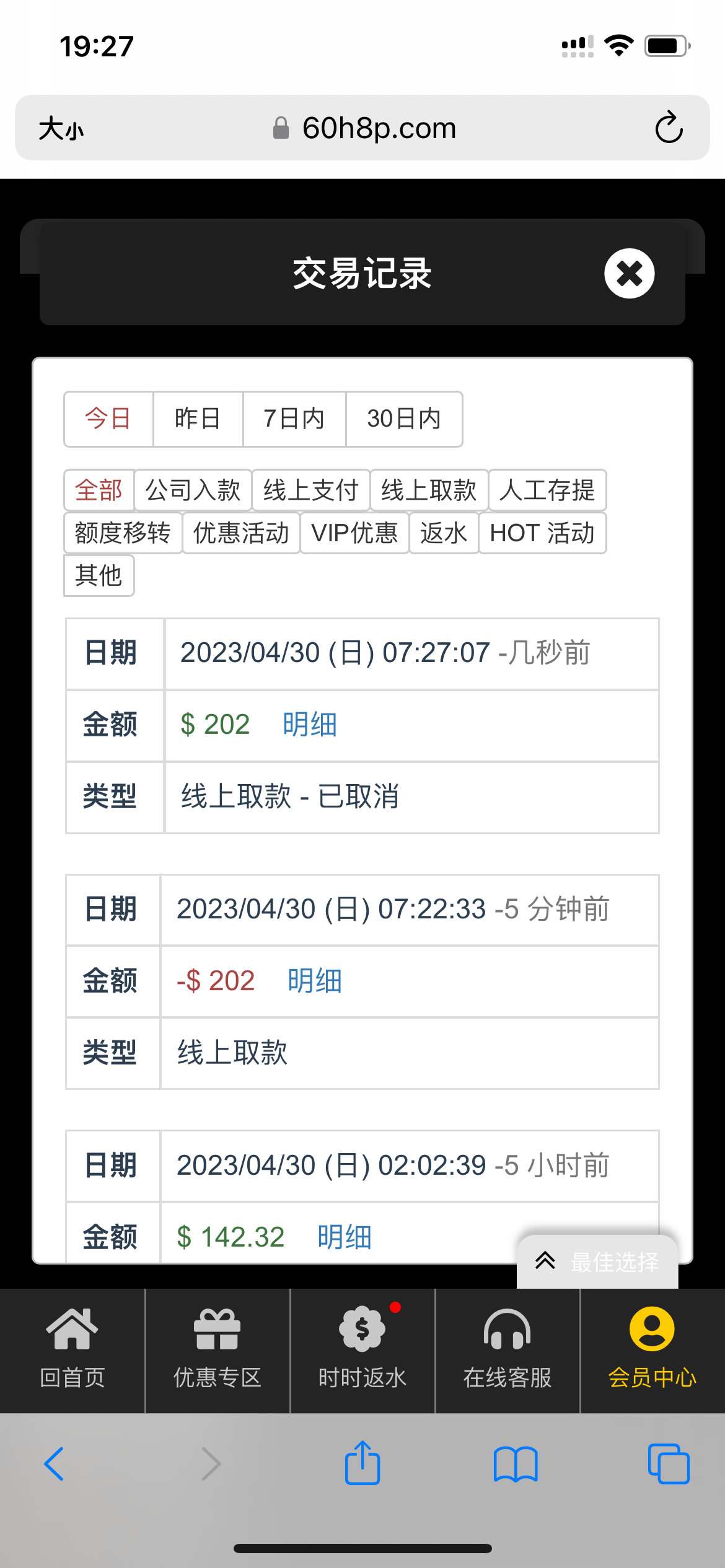Screen dimensions: 725x1568
Task: Show the 30日内 transaction records
Action: [x=403, y=419]
